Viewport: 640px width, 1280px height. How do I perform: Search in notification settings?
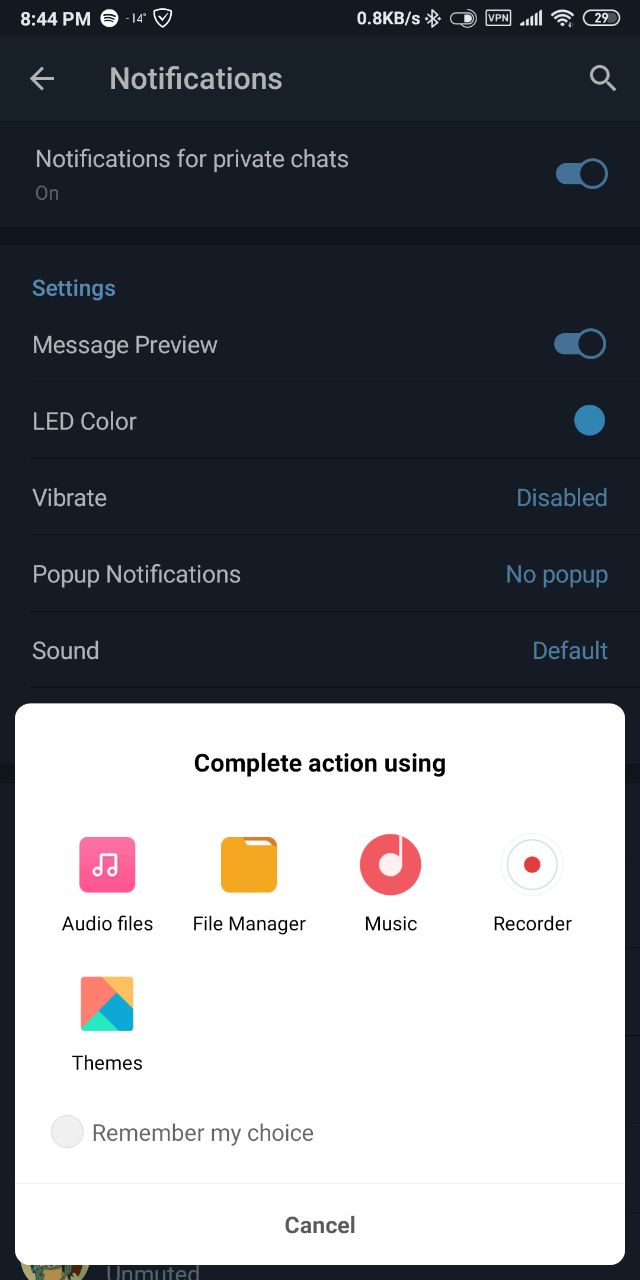coord(602,79)
